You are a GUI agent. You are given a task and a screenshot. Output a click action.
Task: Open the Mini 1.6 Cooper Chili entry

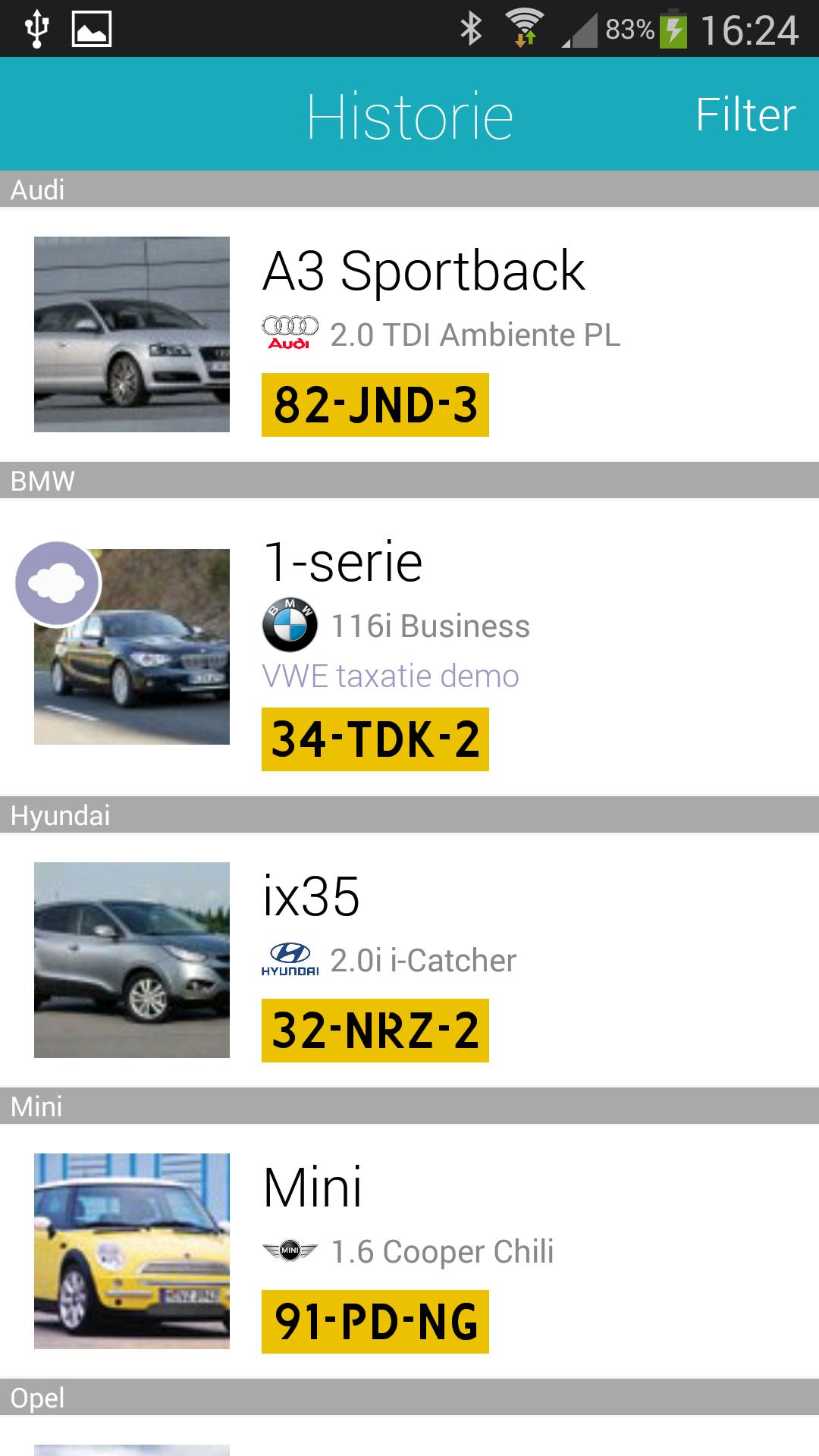[409, 1251]
